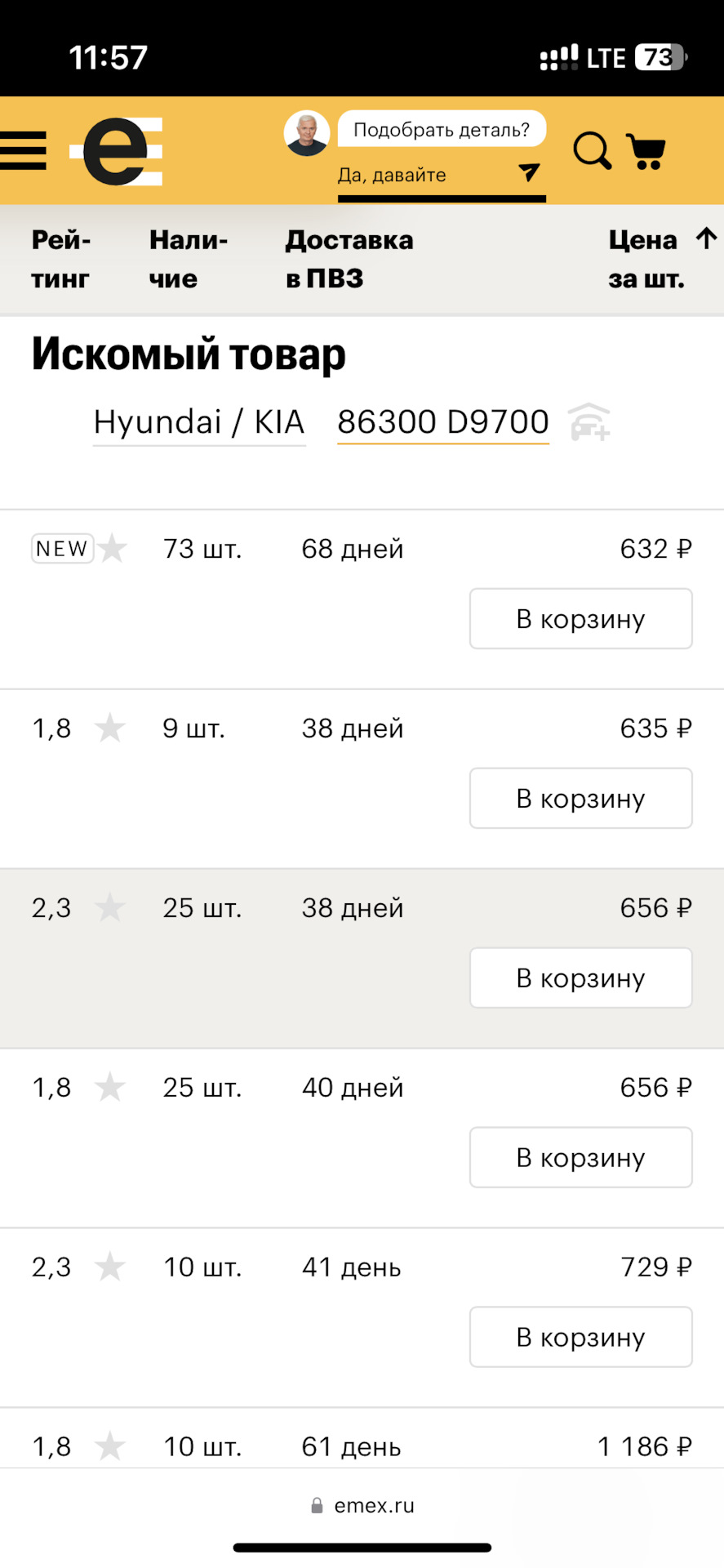Image resolution: width=724 pixels, height=1568 pixels.
Task: Tap the send arrow in the chat field
Action: pyautogui.click(x=529, y=172)
